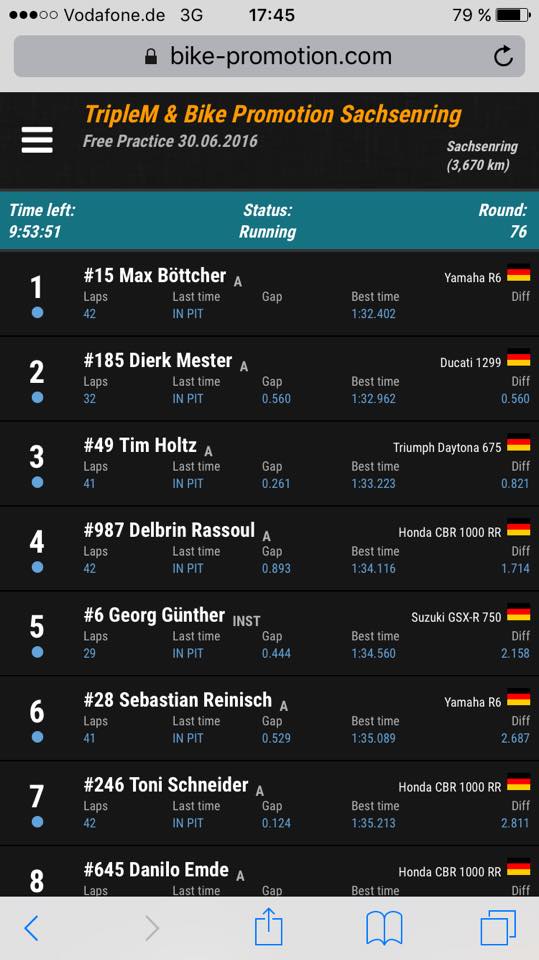539x960 pixels.
Task: Show open Safari tabs
Action: [x=498, y=928]
